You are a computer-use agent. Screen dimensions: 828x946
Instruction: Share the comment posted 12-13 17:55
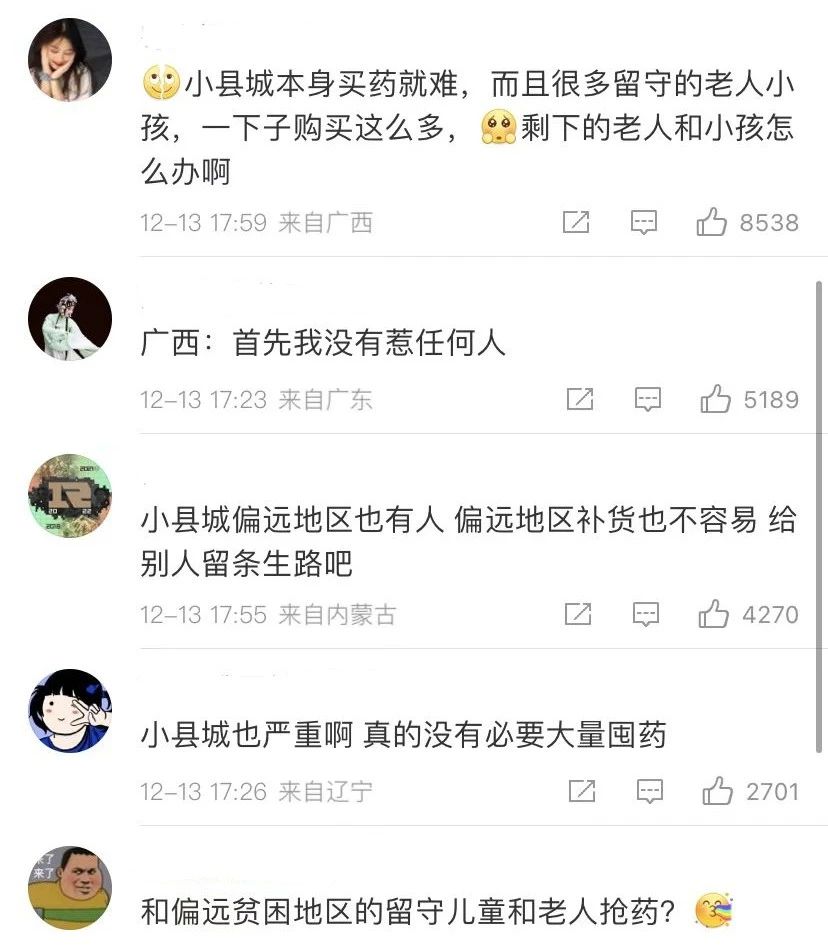[x=578, y=613]
